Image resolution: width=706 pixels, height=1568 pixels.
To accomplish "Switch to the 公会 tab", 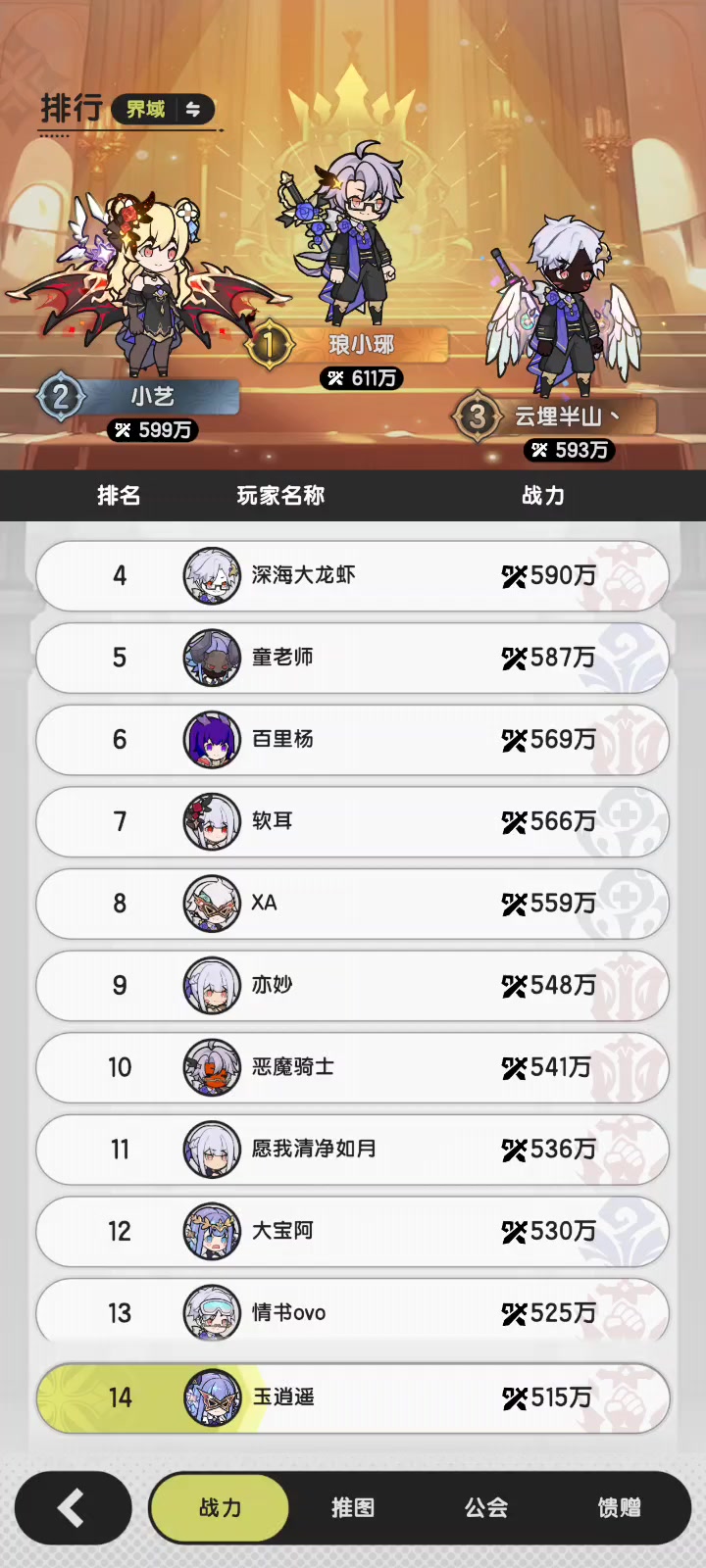I will [486, 1507].
